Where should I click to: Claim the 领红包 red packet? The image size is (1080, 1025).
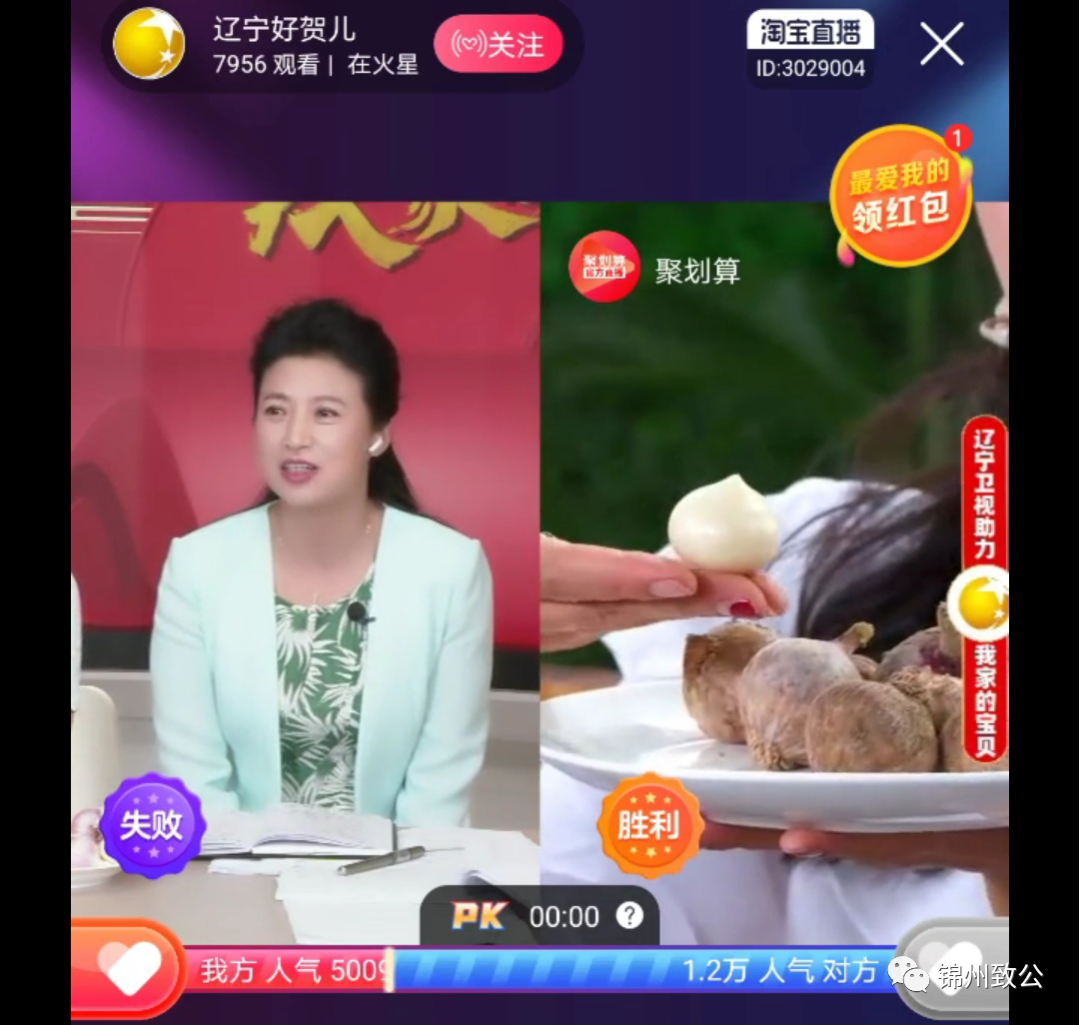(x=900, y=195)
